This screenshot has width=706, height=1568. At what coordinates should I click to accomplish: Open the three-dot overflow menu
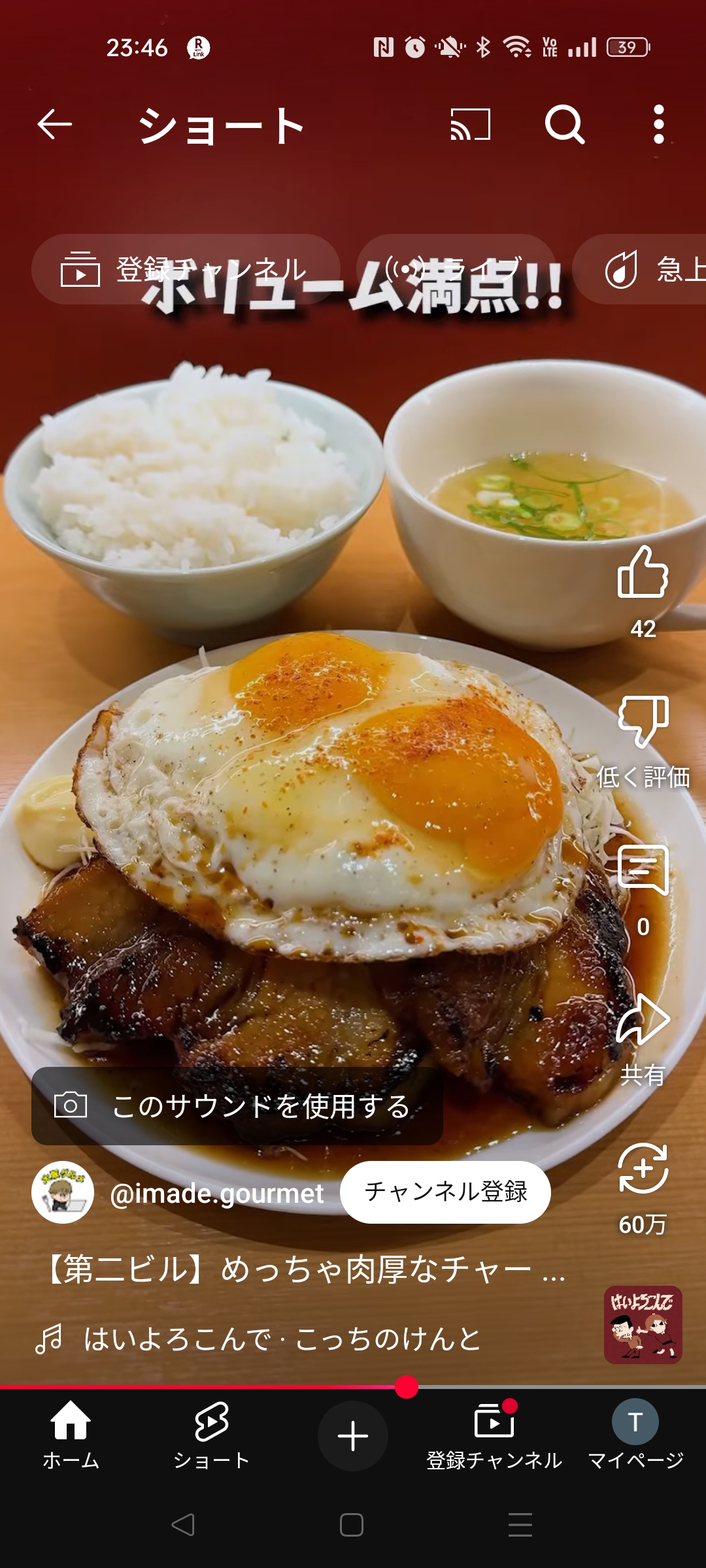659,124
